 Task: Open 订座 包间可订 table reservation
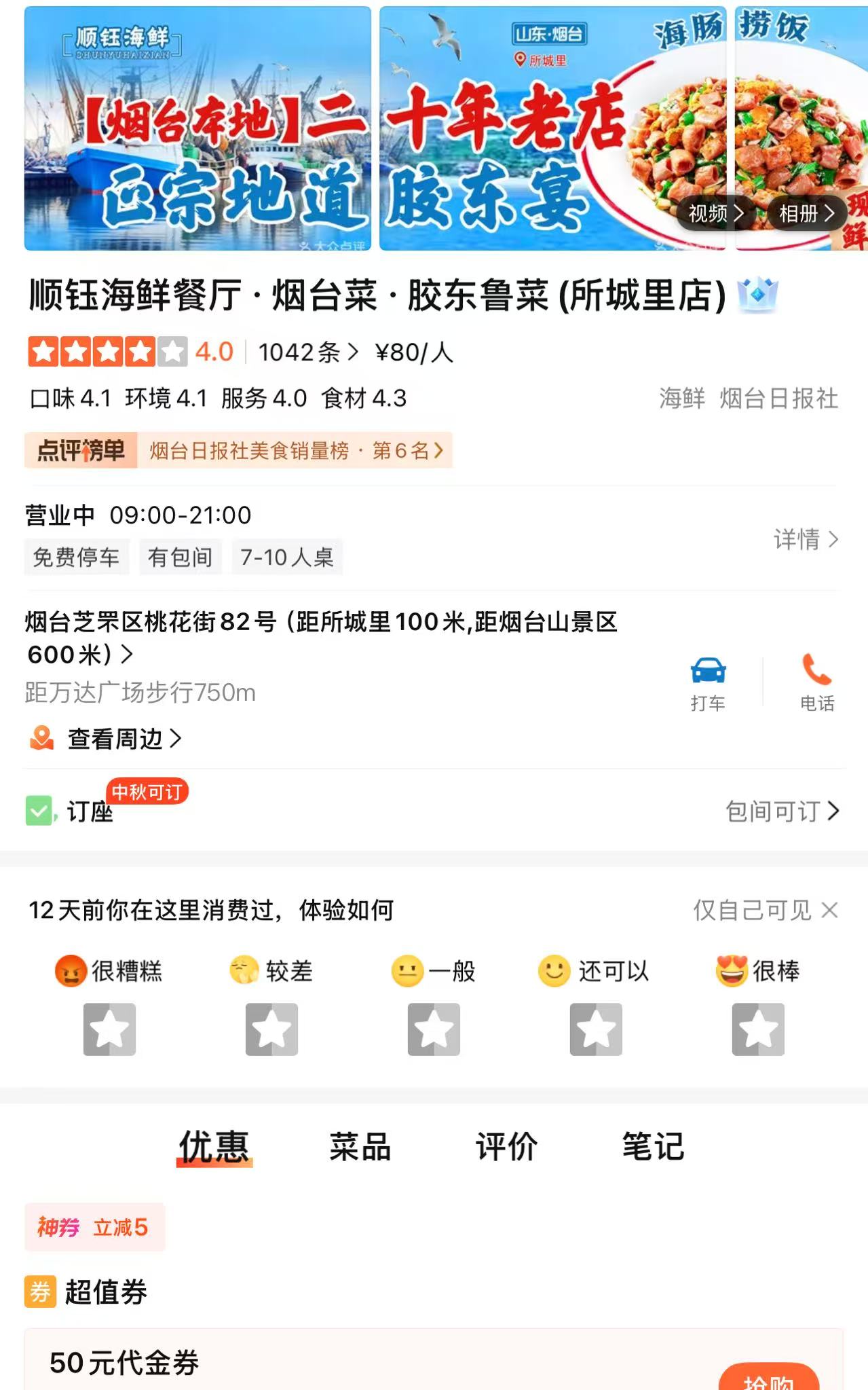(x=782, y=811)
